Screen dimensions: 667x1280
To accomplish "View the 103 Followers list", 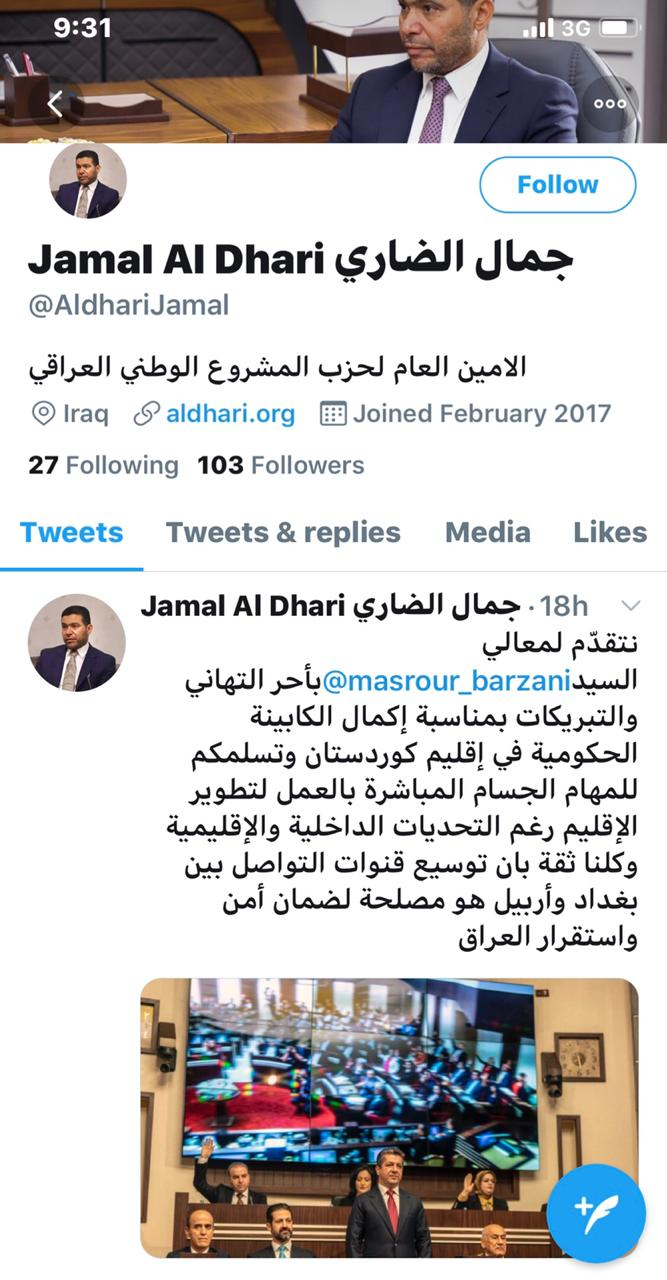I will [x=280, y=465].
